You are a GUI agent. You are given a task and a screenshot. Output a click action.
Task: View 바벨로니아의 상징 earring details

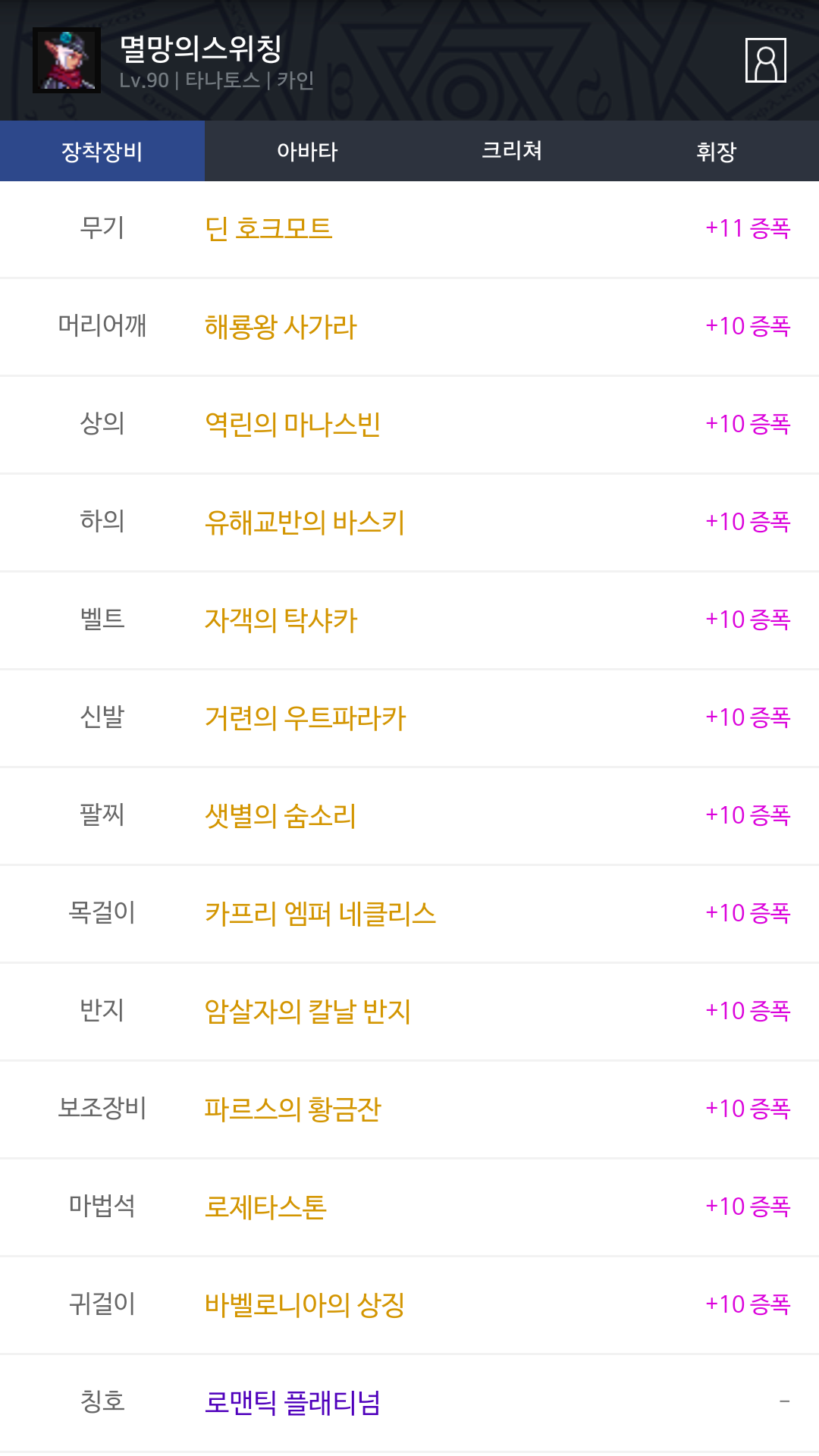click(305, 1304)
